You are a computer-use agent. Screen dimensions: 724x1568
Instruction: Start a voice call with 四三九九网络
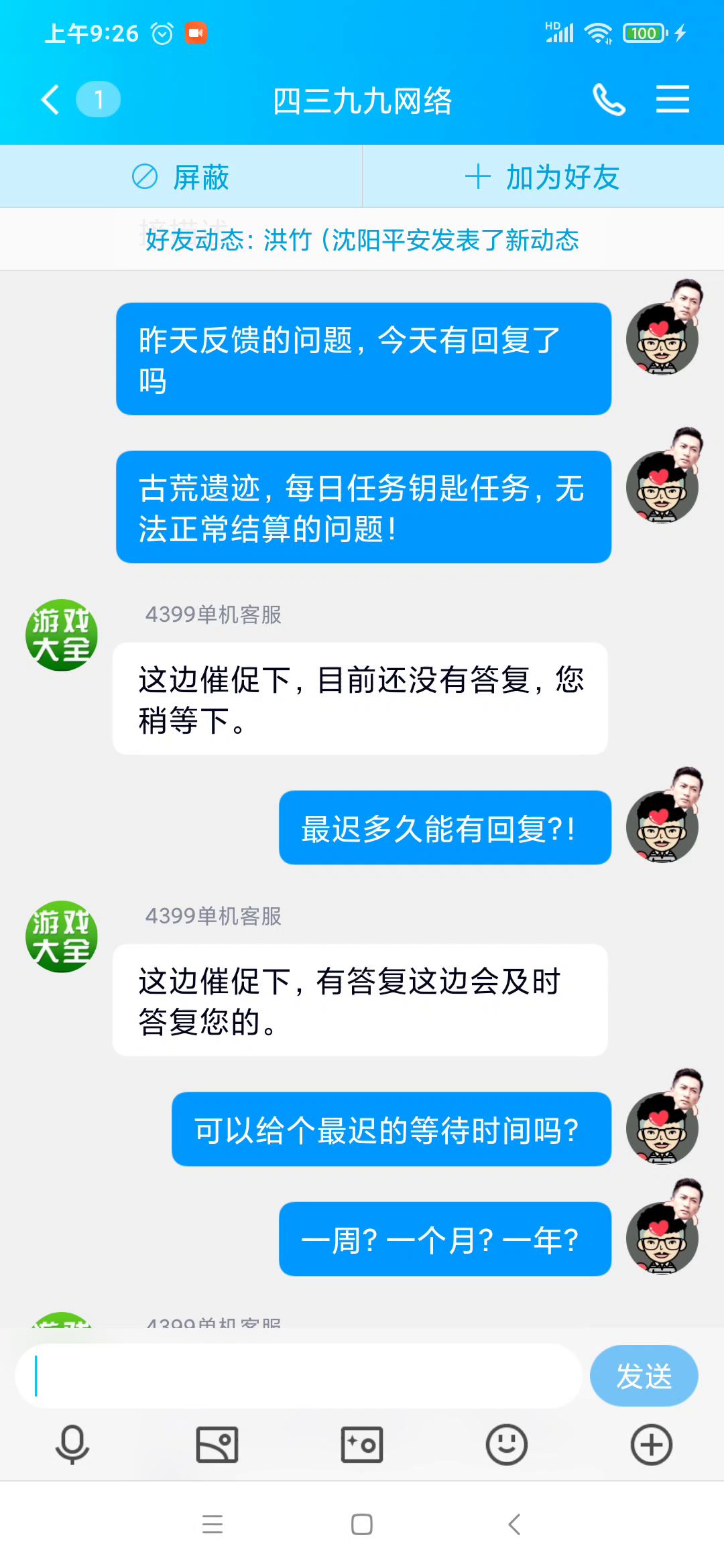click(609, 100)
